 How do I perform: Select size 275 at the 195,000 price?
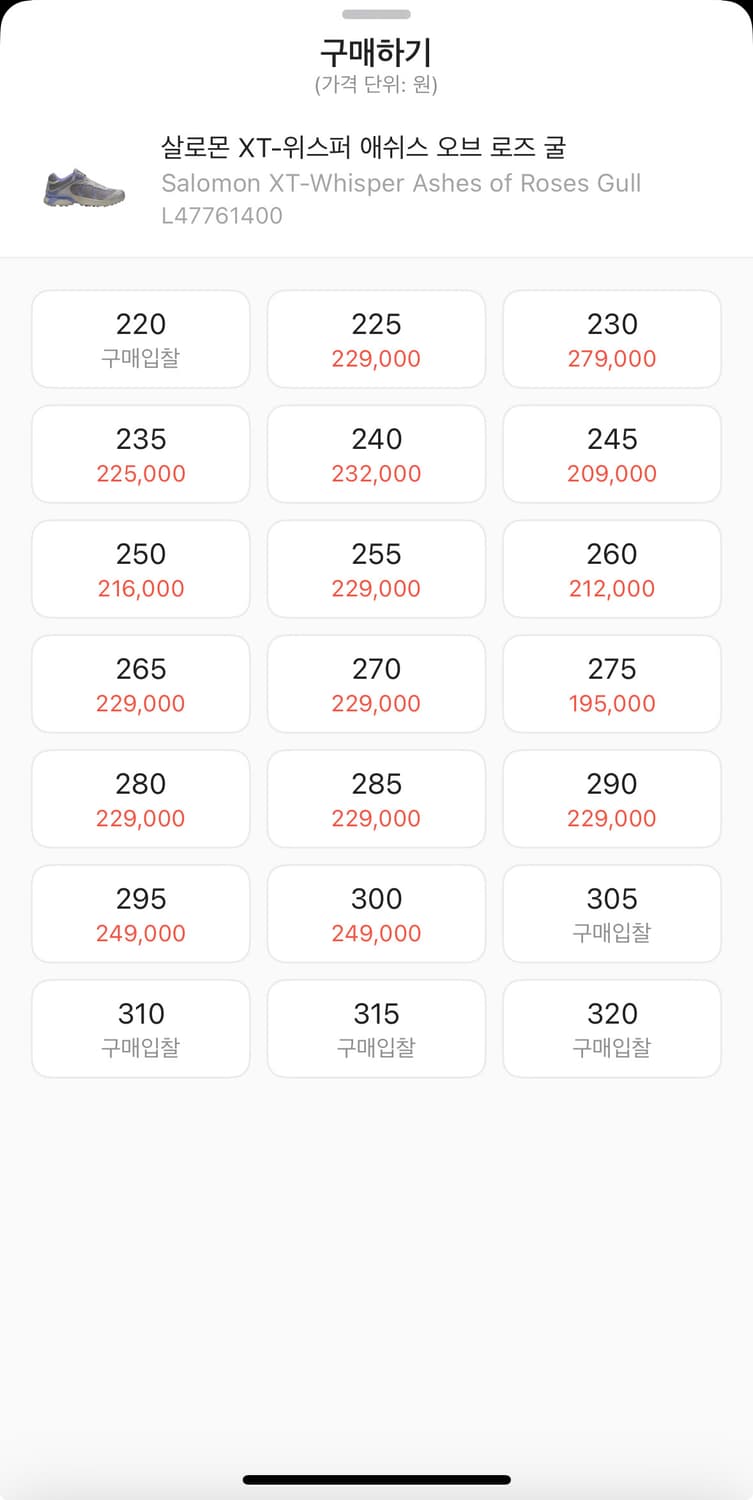pyautogui.click(x=611, y=683)
